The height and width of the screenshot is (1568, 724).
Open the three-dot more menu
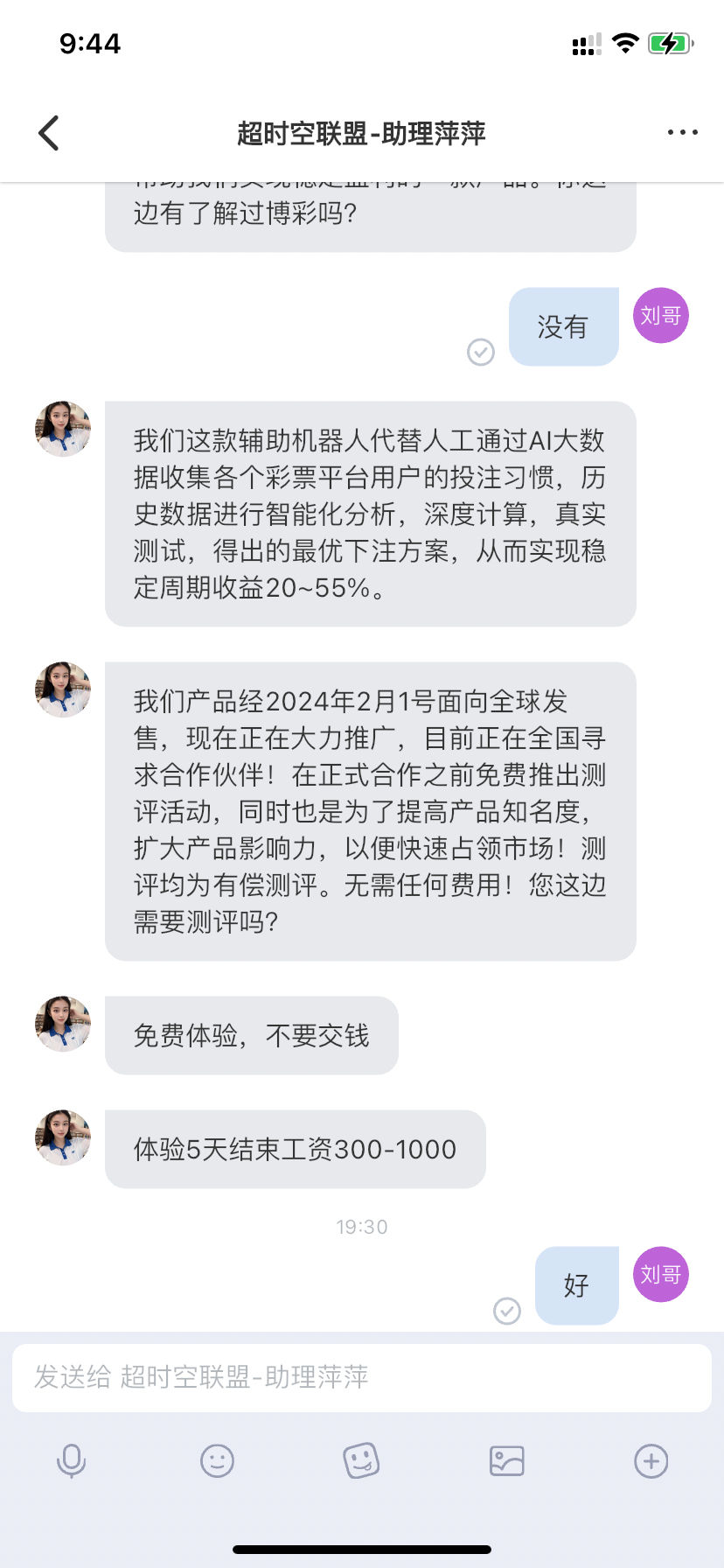click(x=682, y=133)
